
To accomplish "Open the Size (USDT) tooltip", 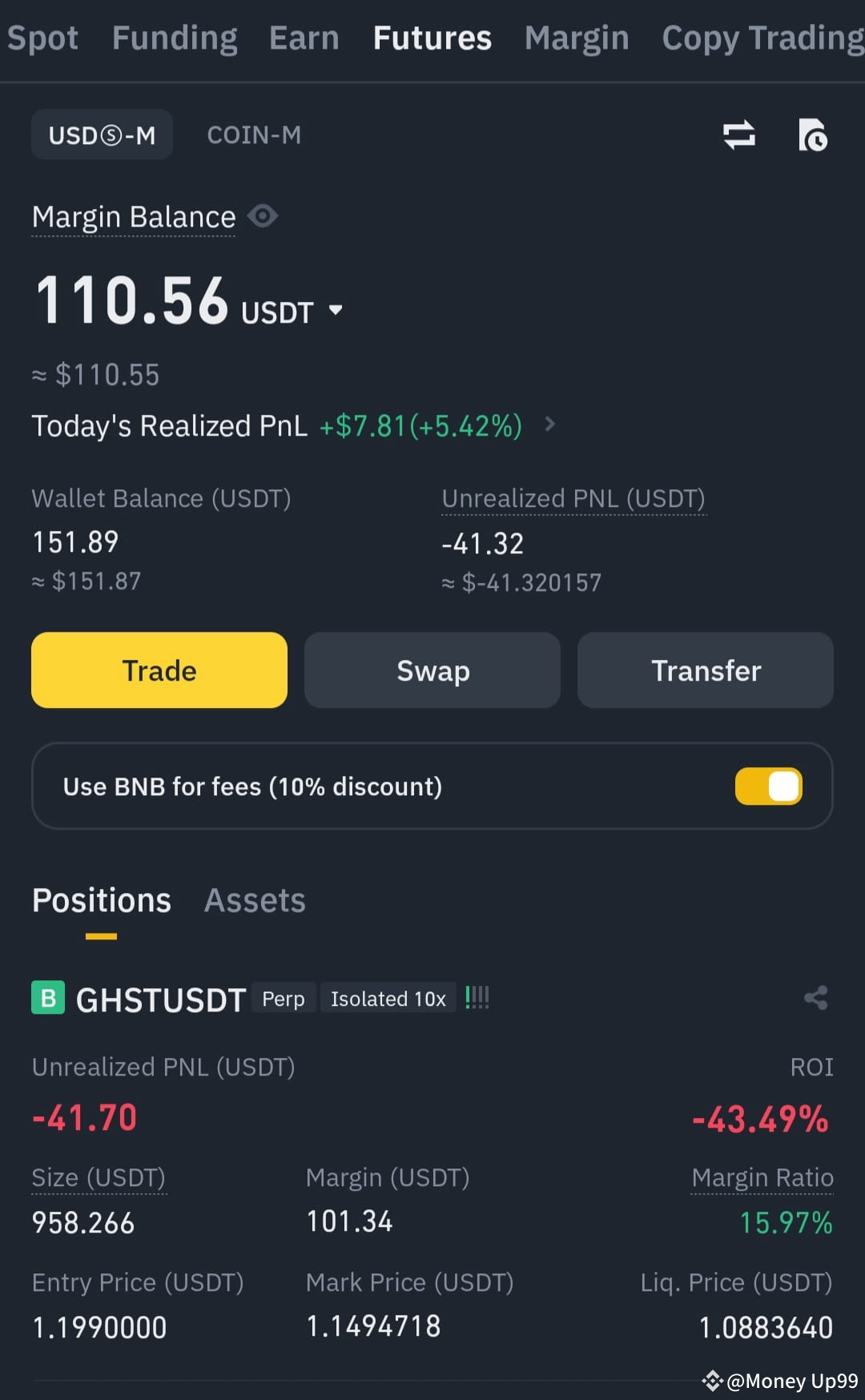I will (98, 1177).
